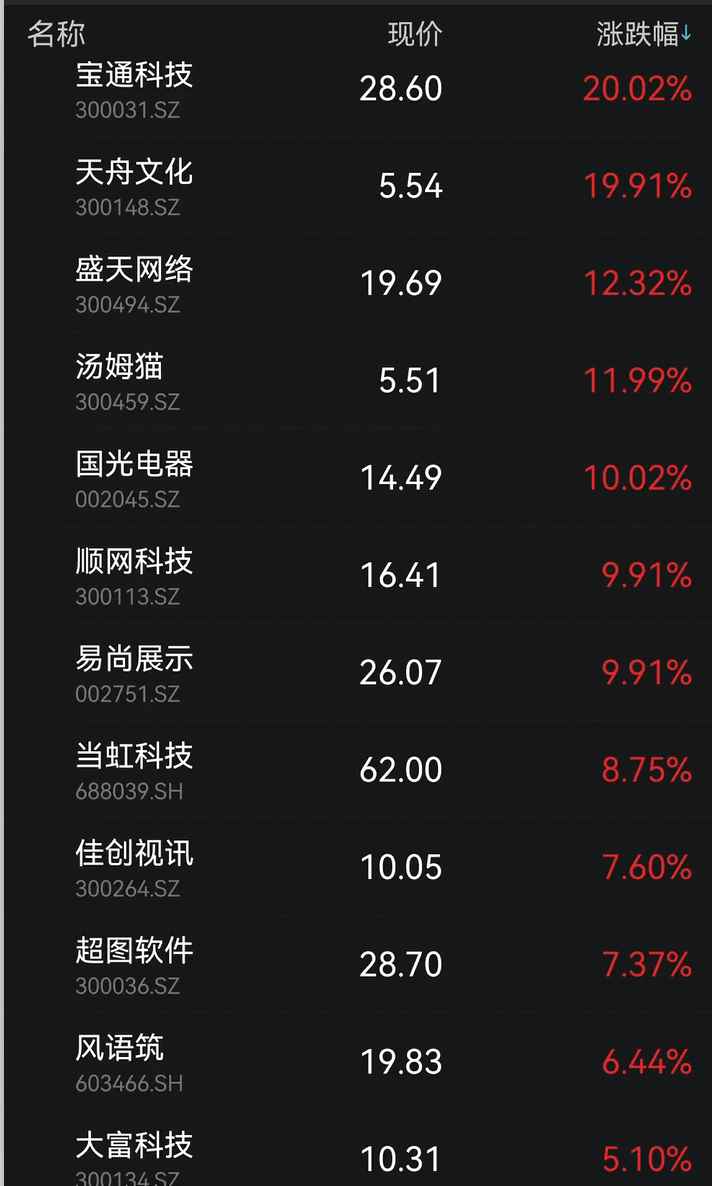Open 国光电器 stock details
Screen dimensions: 712x1186
135,477
